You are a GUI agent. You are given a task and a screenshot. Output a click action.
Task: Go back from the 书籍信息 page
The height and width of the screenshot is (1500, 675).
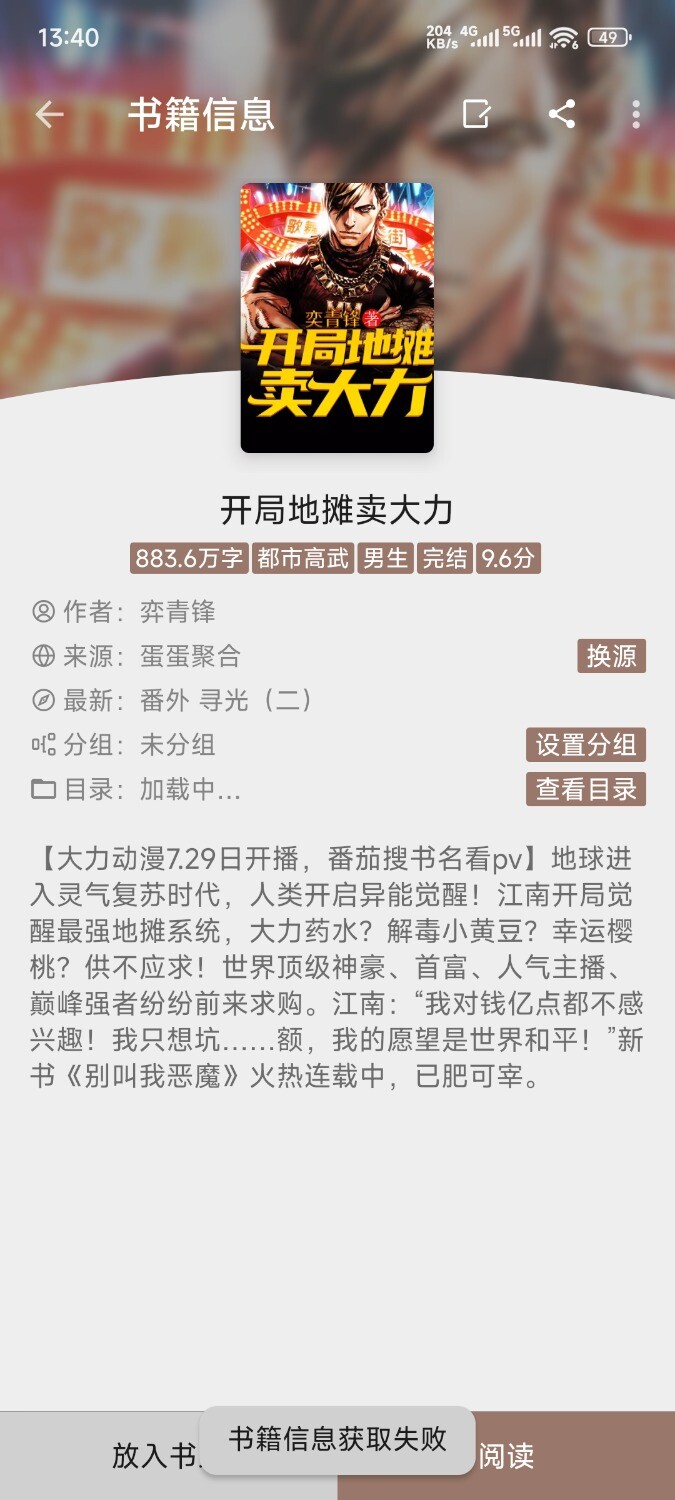pos(49,115)
